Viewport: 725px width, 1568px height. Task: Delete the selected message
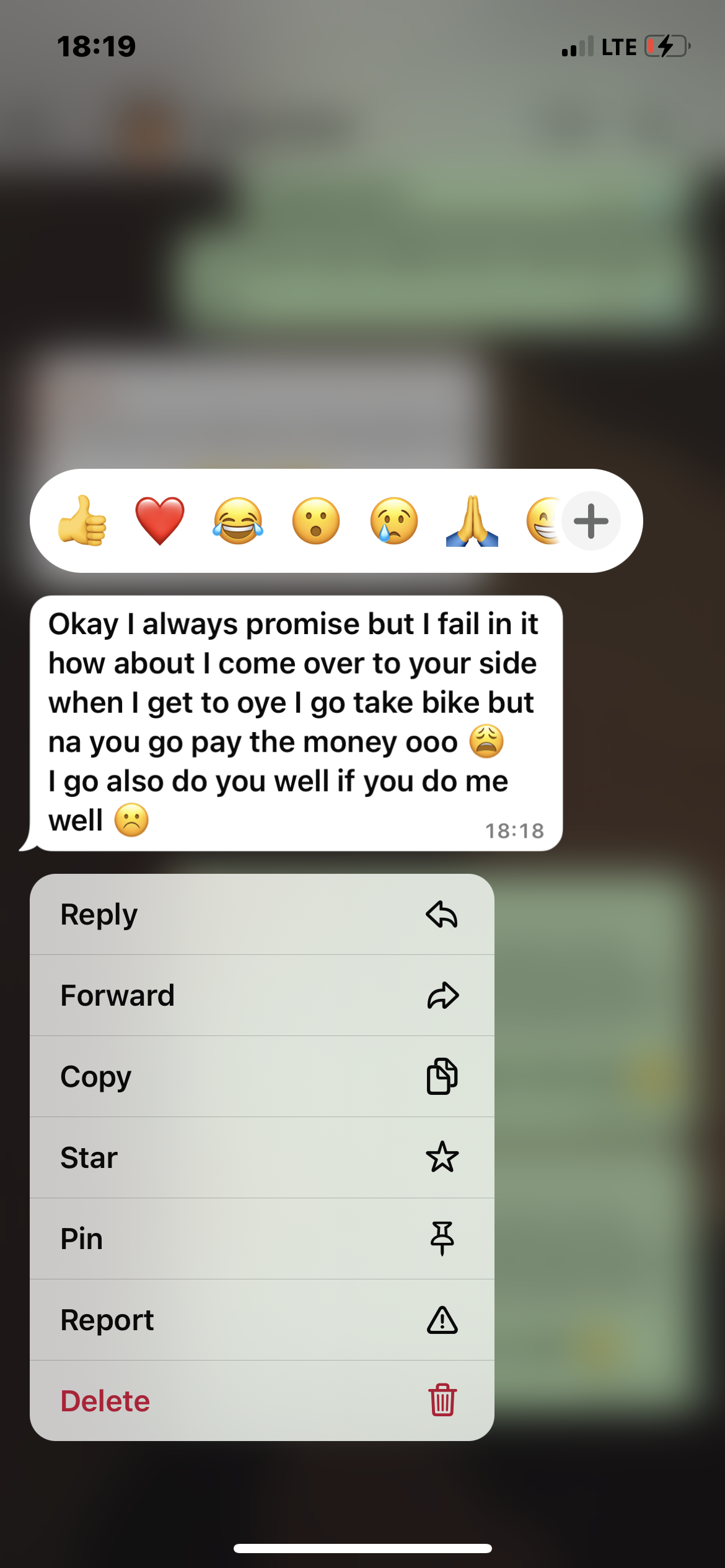tap(262, 1401)
